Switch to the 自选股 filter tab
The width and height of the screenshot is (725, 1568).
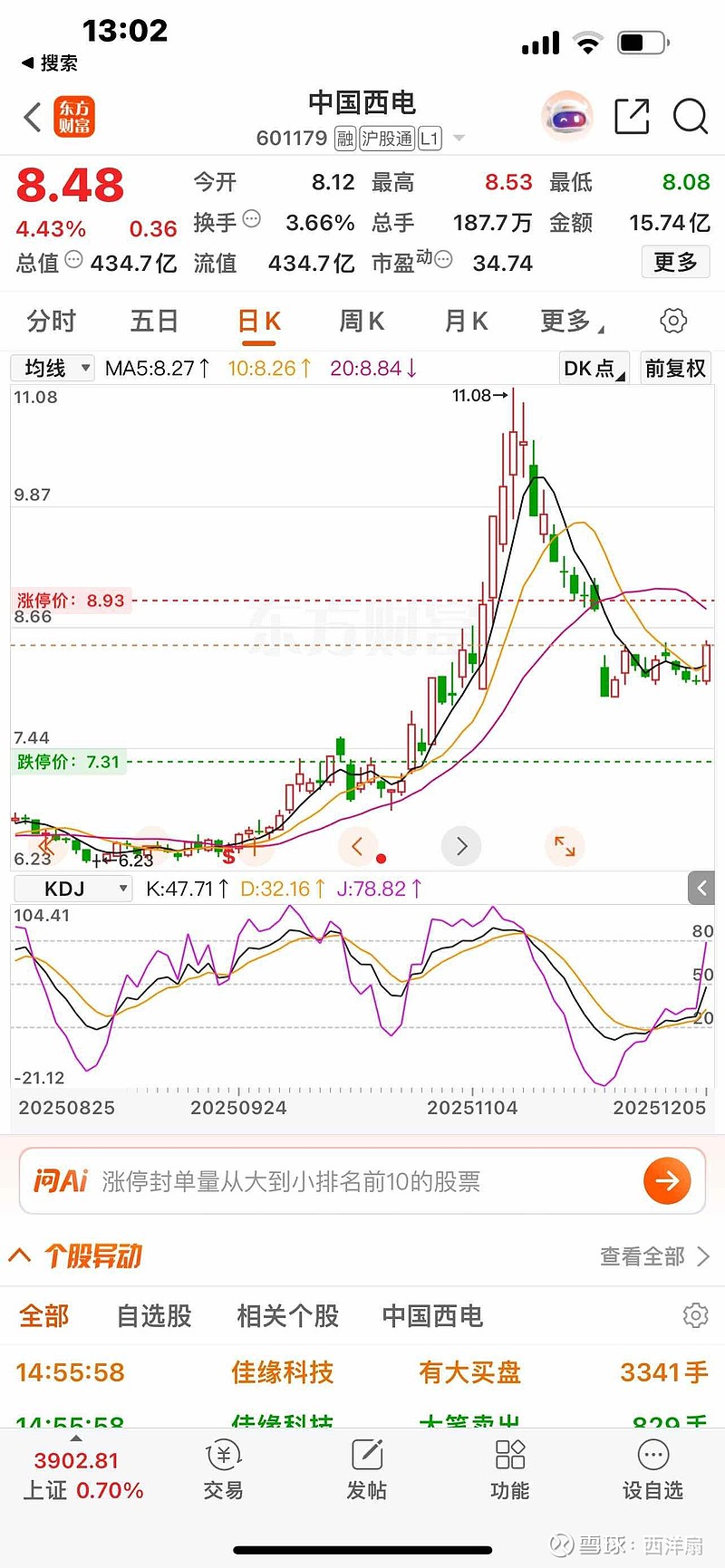[x=154, y=1315]
